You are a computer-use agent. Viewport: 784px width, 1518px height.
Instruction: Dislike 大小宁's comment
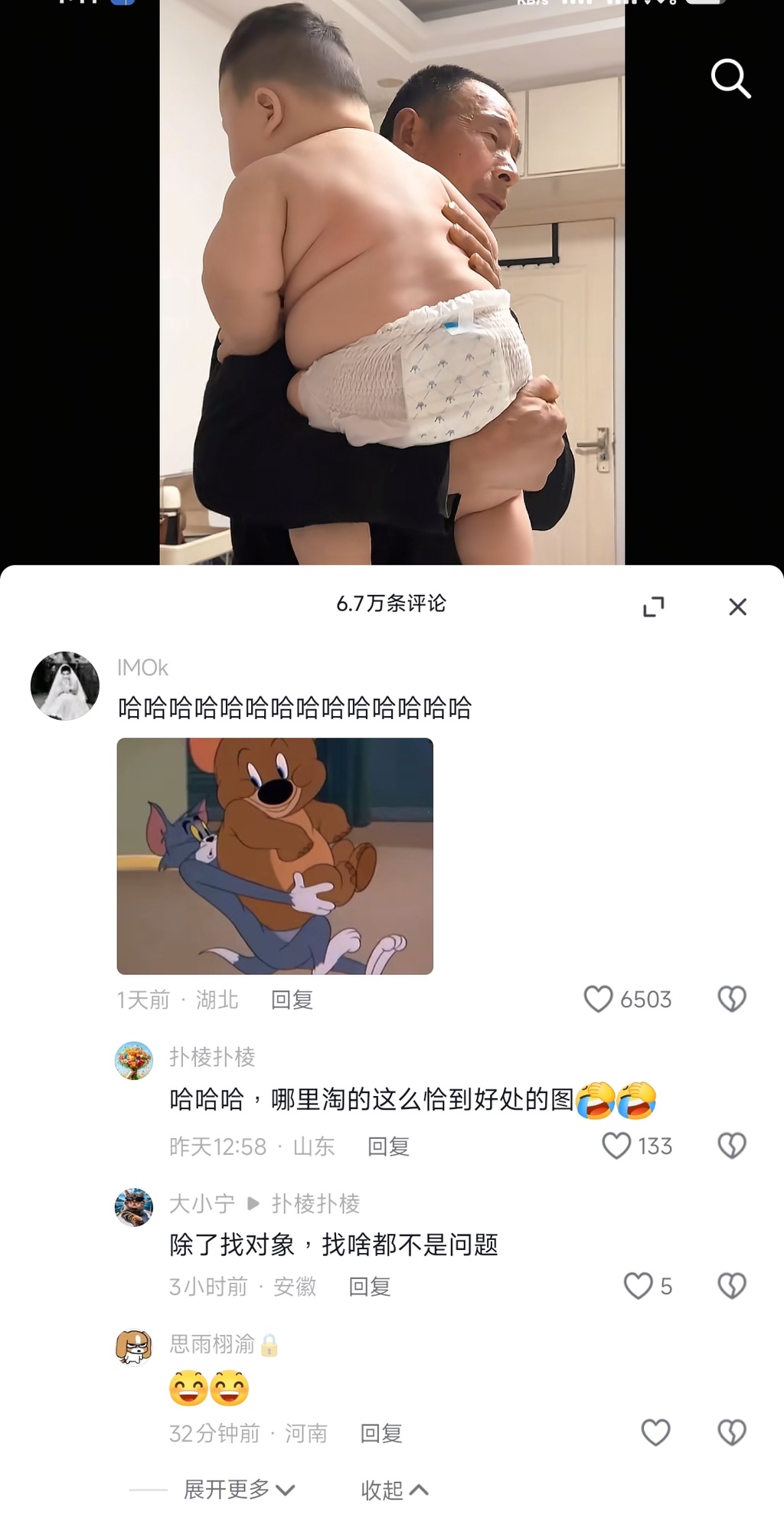[731, 1286]
